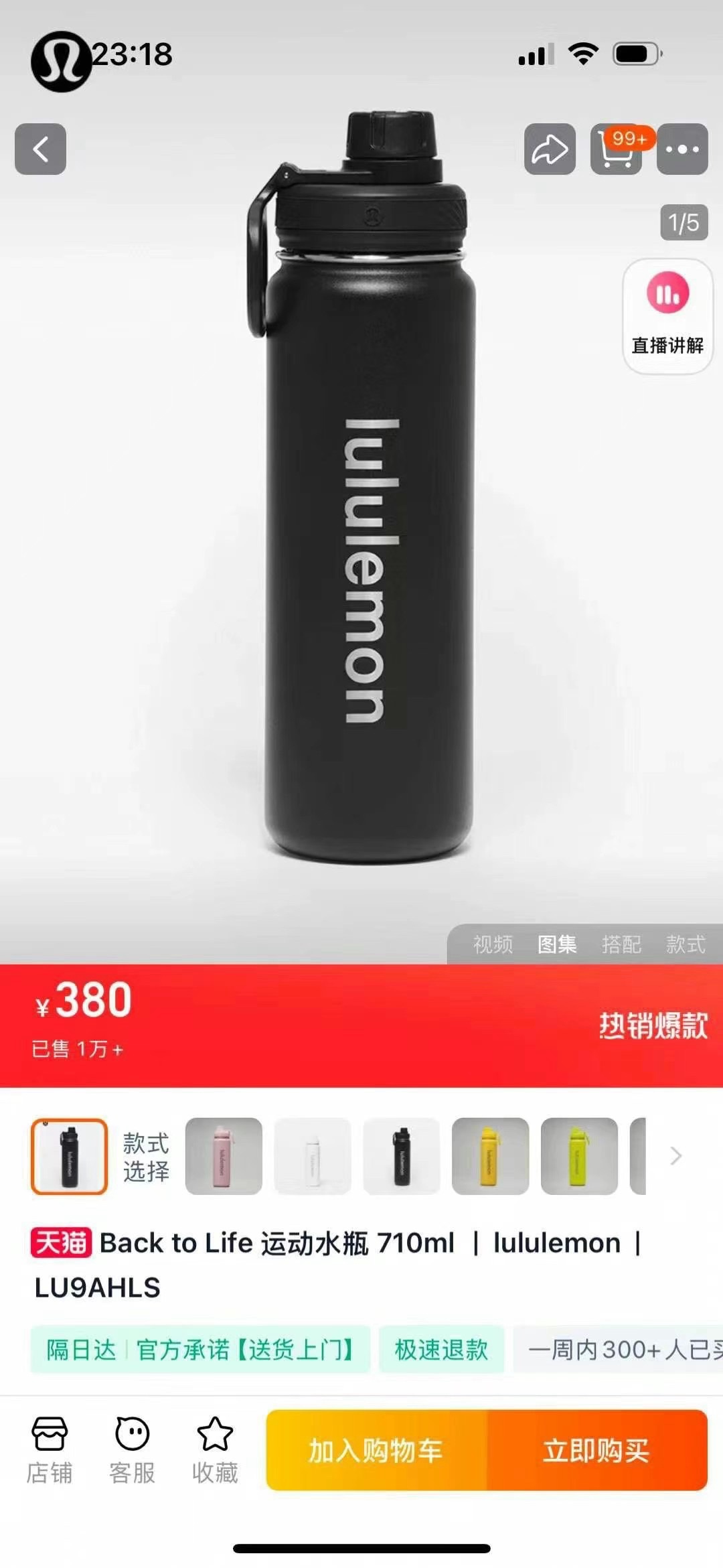Switch to the 视频 tab

[x=493, y=944]
